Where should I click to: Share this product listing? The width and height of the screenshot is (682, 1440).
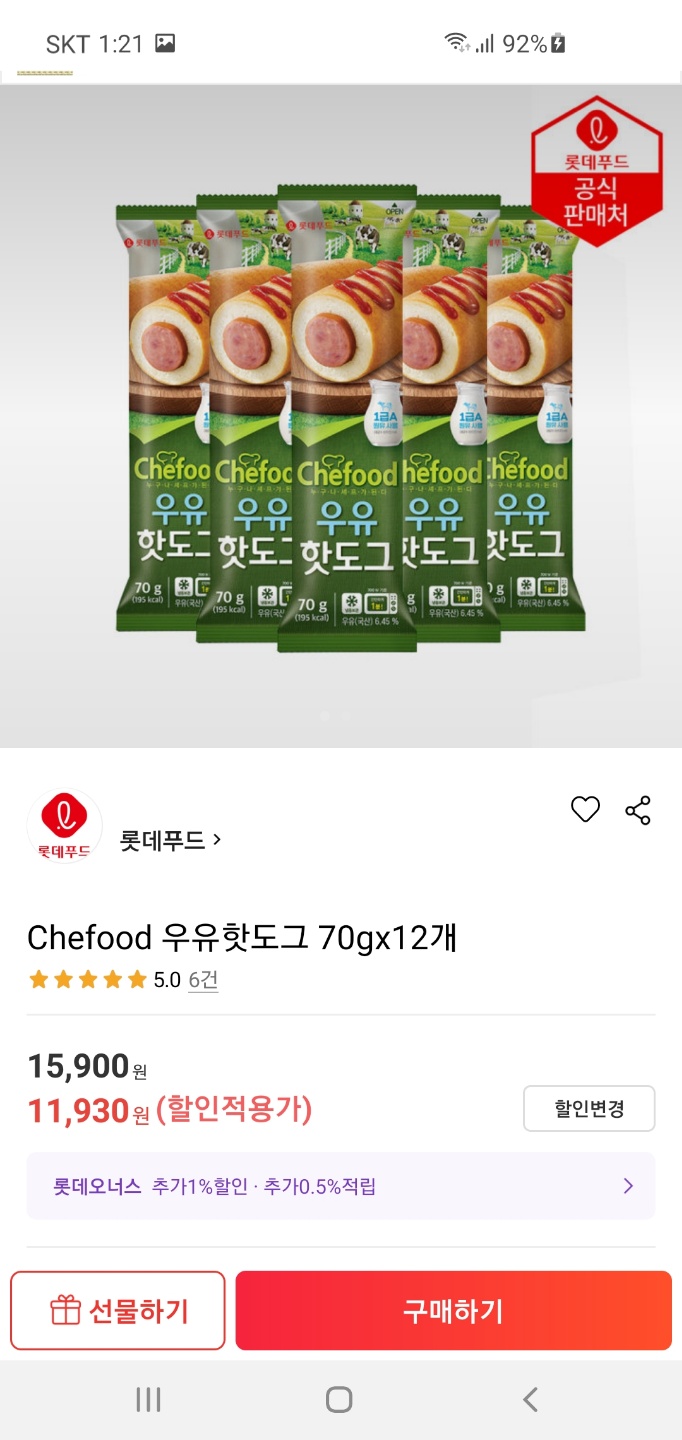click(638, 810)
